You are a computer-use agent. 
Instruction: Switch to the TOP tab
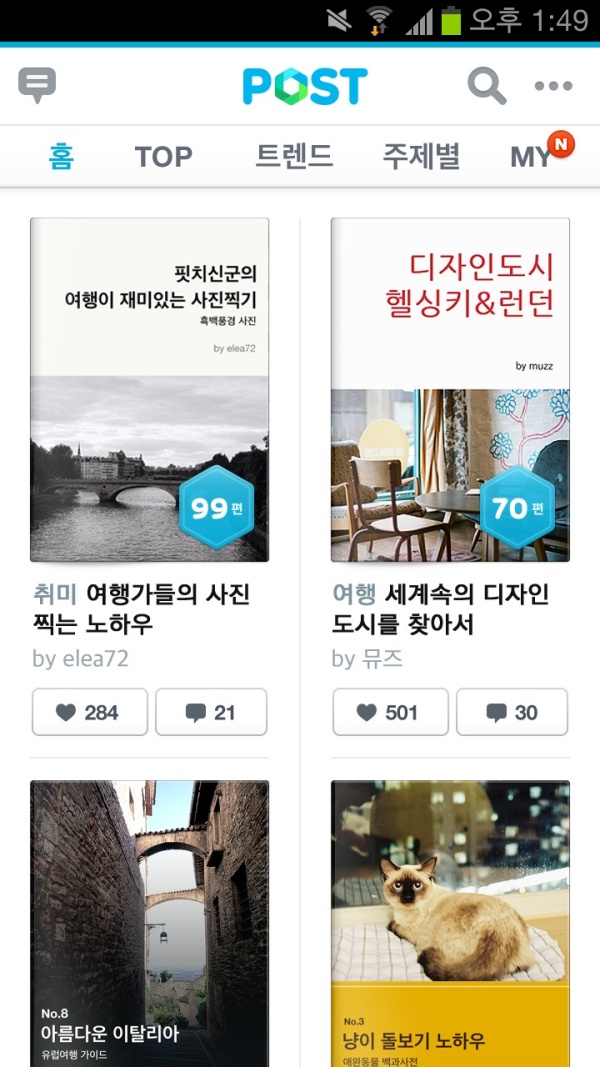coord(163,157)
